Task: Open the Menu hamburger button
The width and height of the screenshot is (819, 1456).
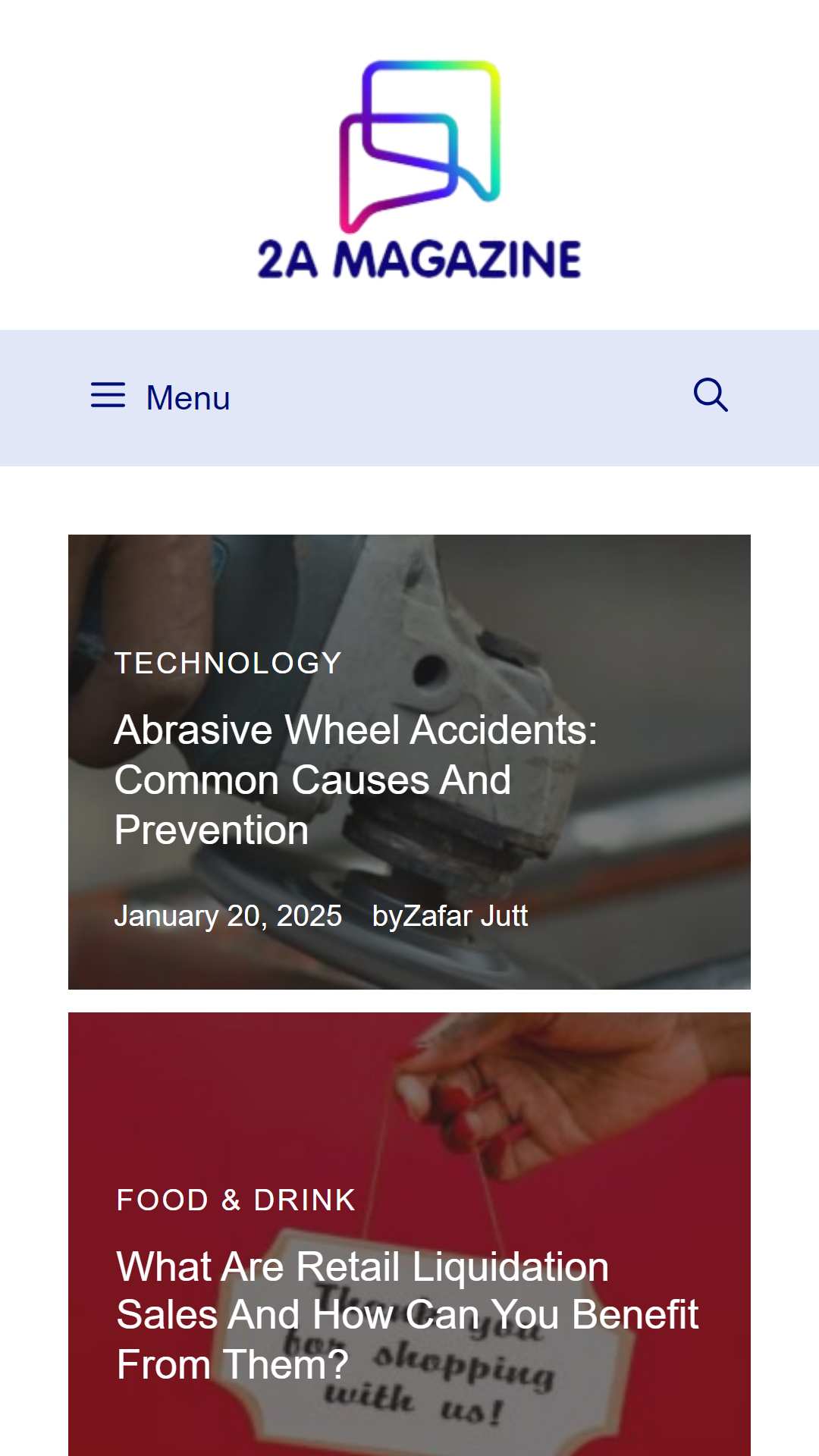Action: tap(160, 397)
